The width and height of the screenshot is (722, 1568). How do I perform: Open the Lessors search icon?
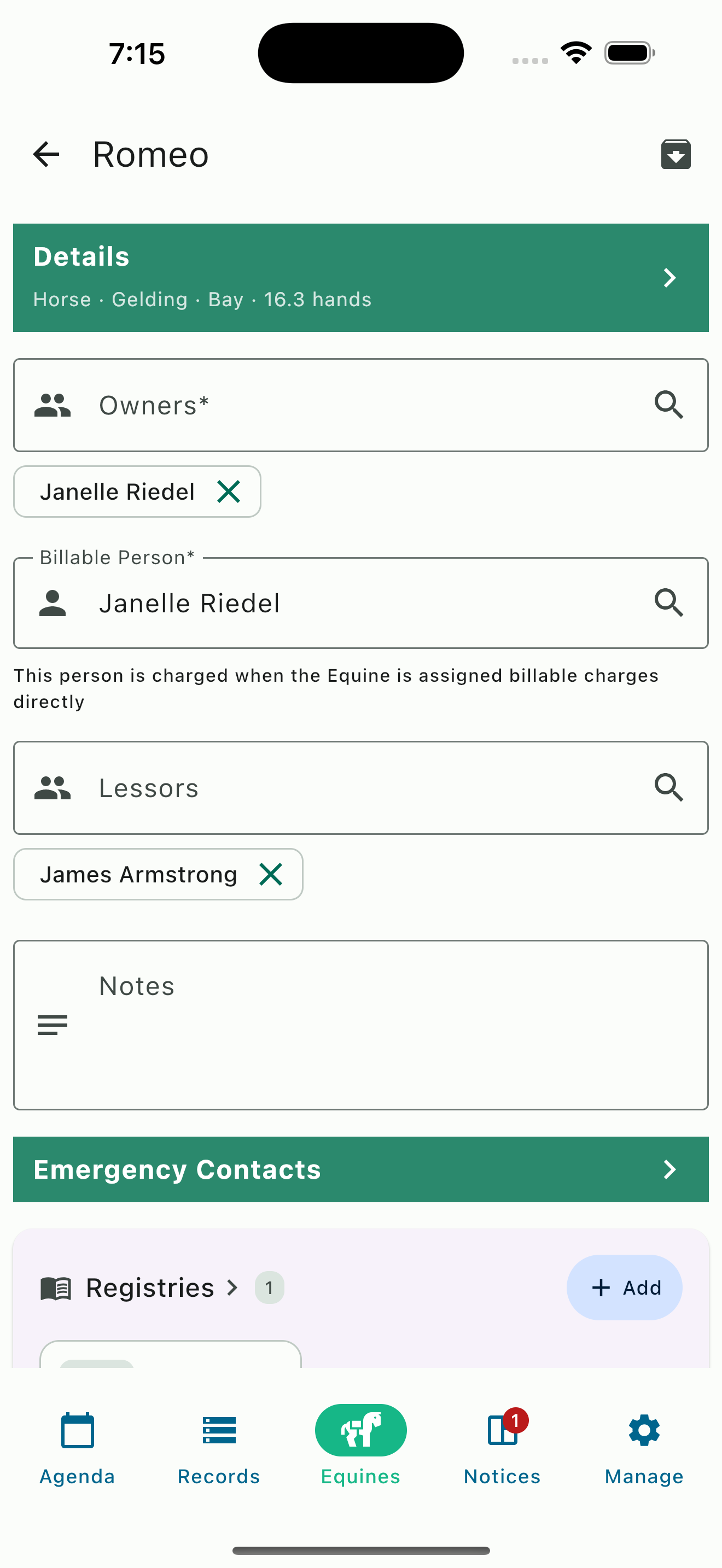[x=669, y=788]
